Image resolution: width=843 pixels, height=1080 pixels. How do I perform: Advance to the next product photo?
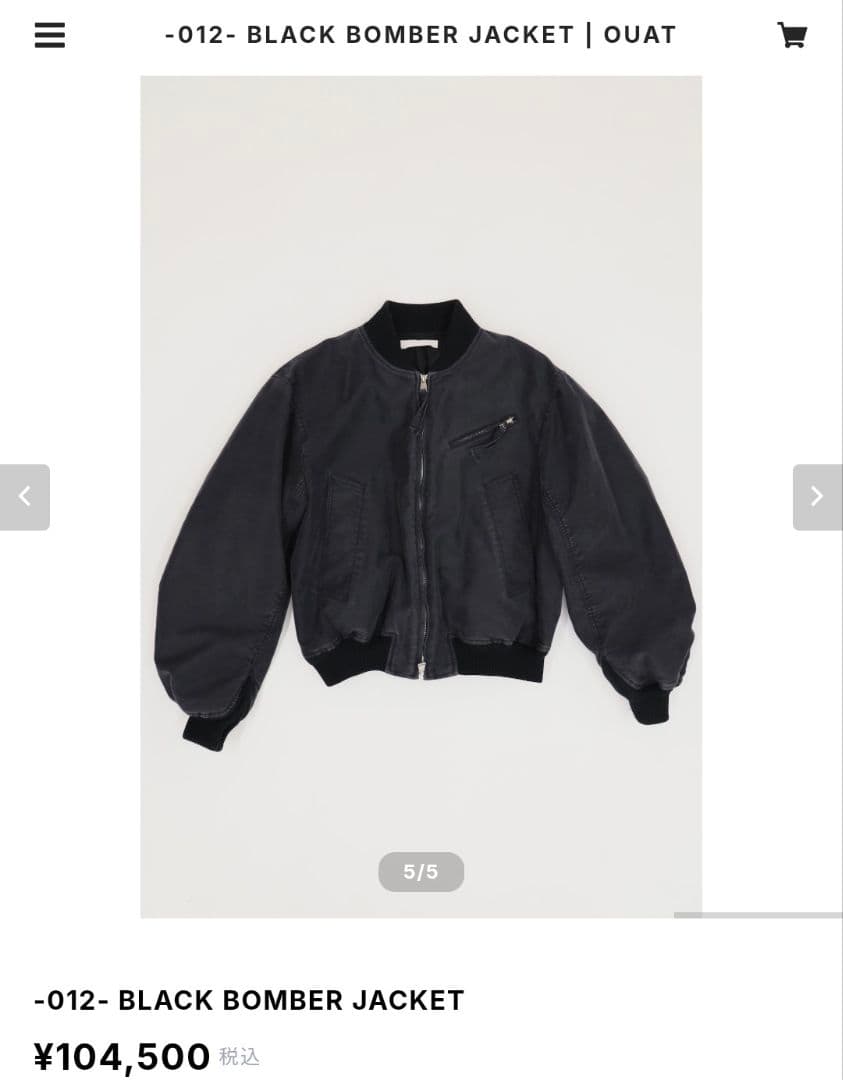(x=817, y=496)
